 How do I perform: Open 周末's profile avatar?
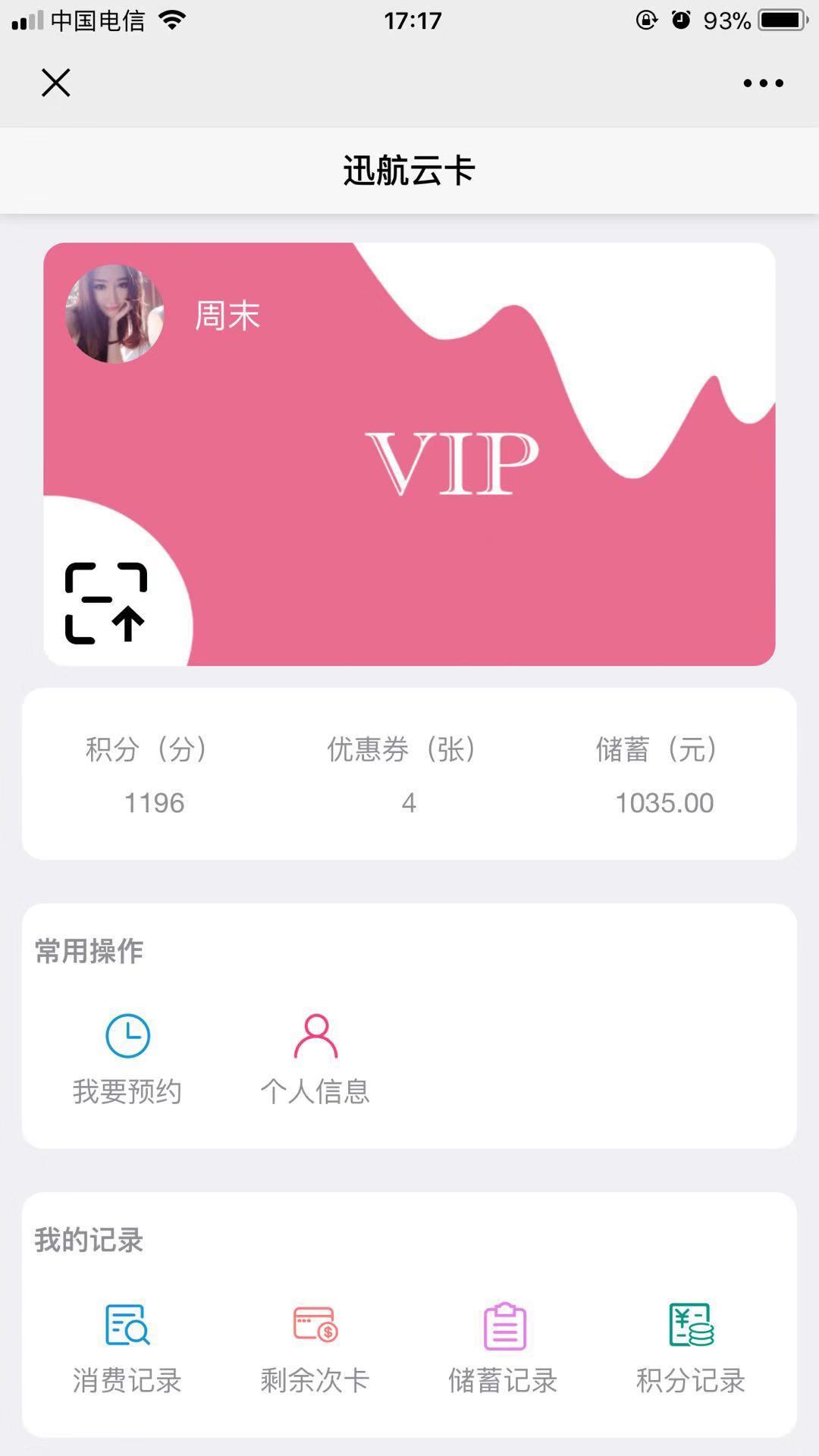[115, 313]
